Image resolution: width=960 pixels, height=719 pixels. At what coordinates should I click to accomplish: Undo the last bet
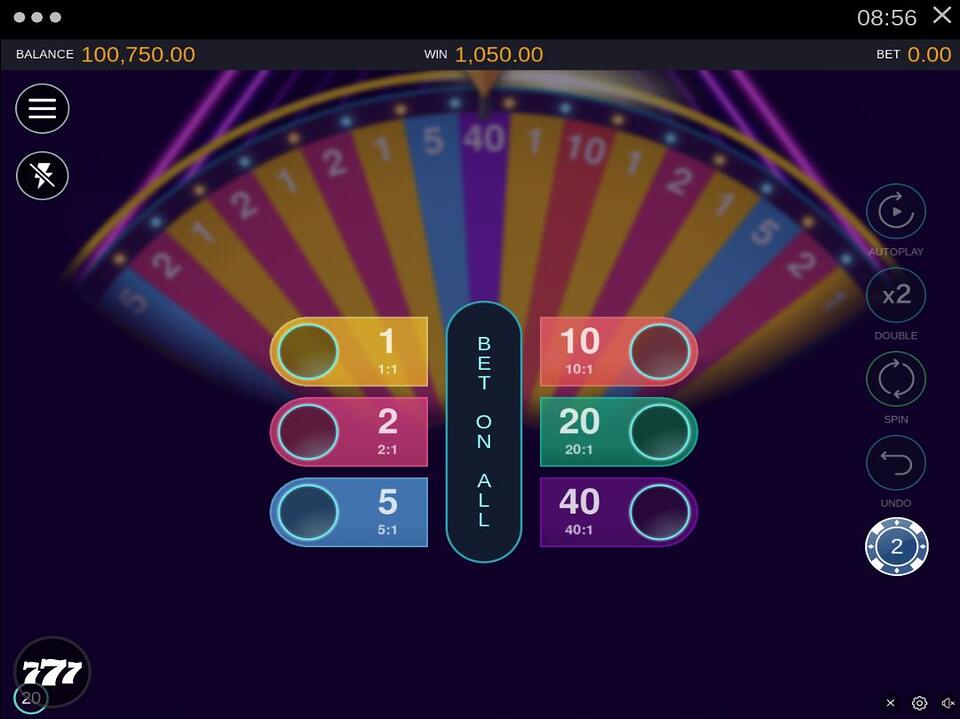click(895, 463)
